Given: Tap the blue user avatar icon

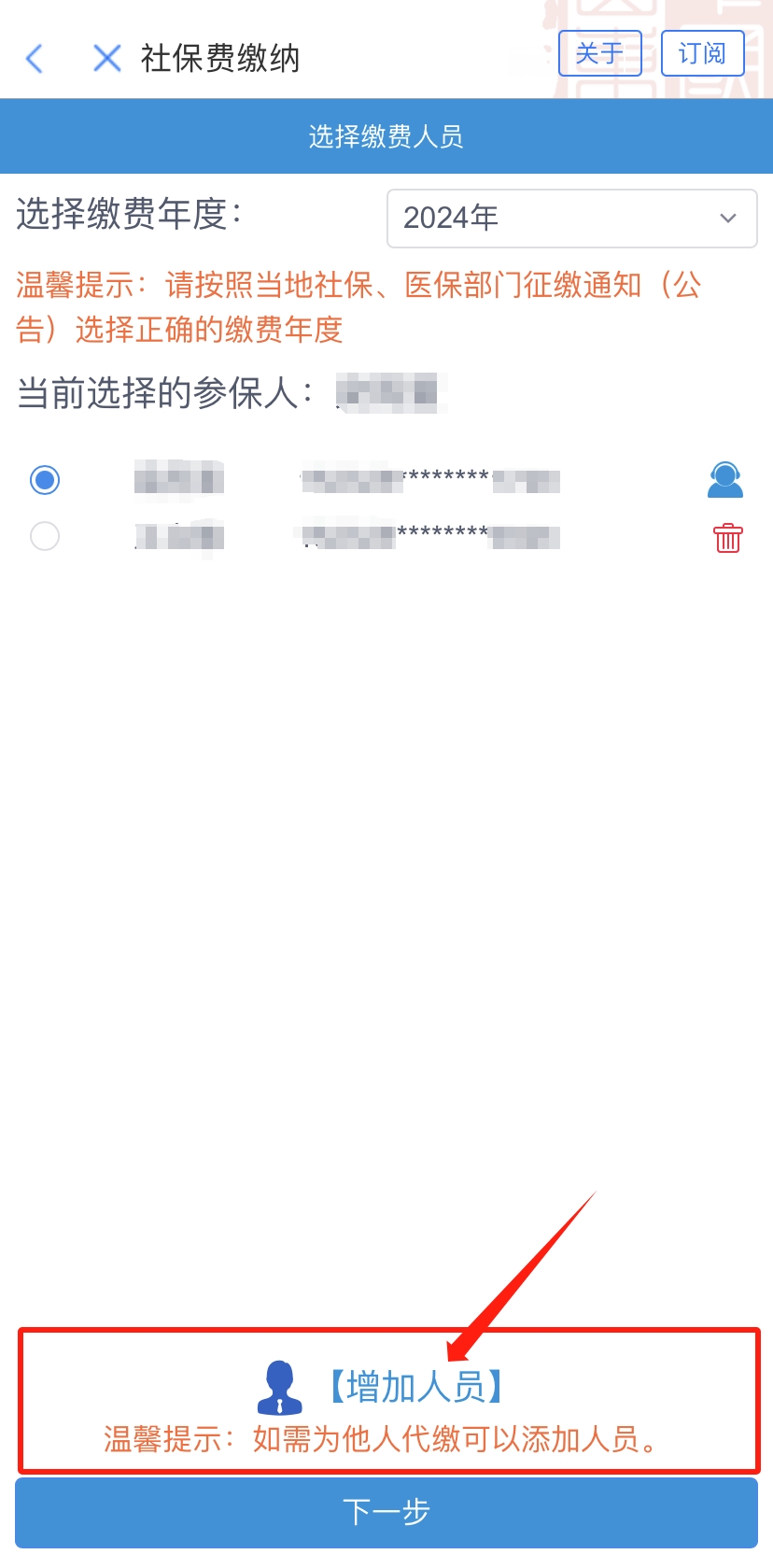Looking at the screenshot, I should pyautogui.click(x=725, y=480).
